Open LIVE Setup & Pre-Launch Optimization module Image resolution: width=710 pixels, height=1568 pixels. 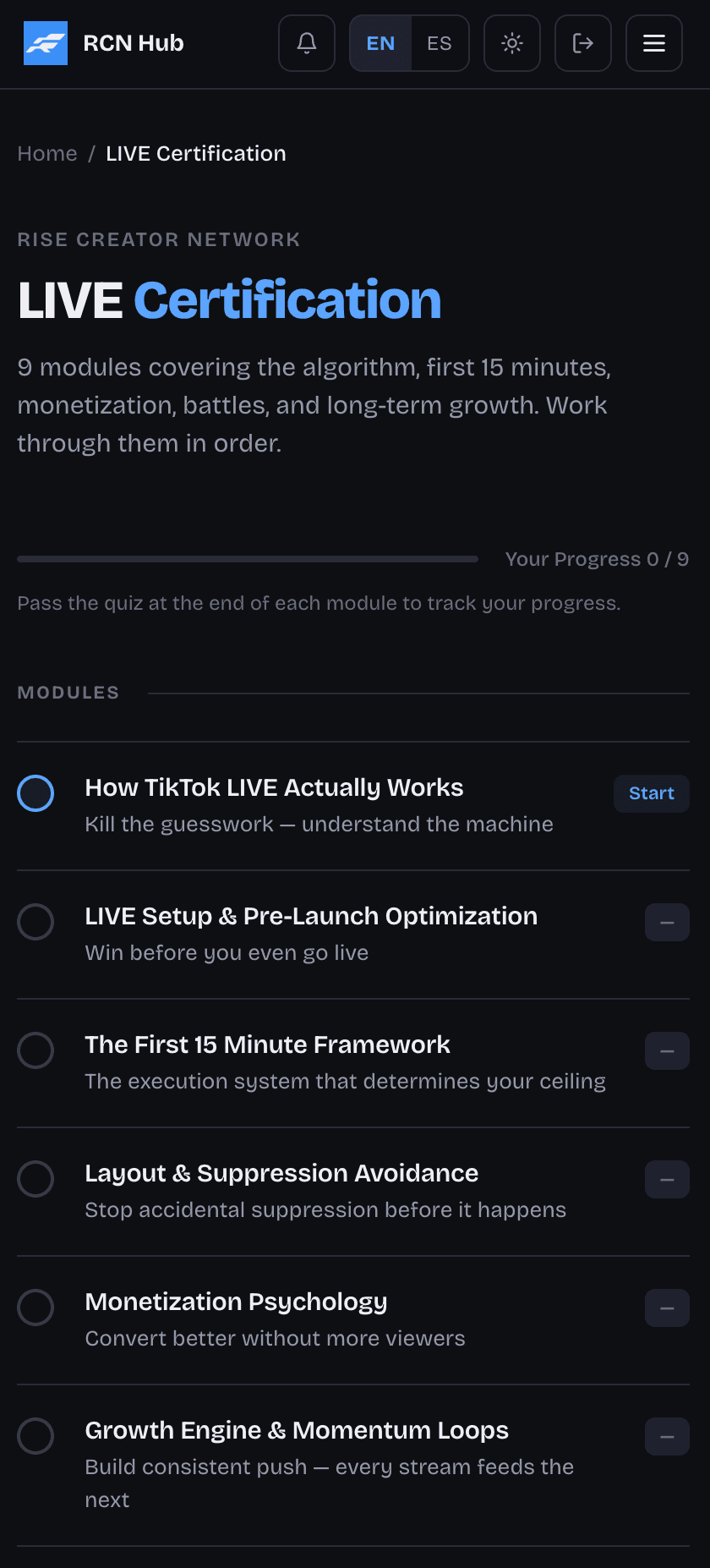(x=353, y=935)
